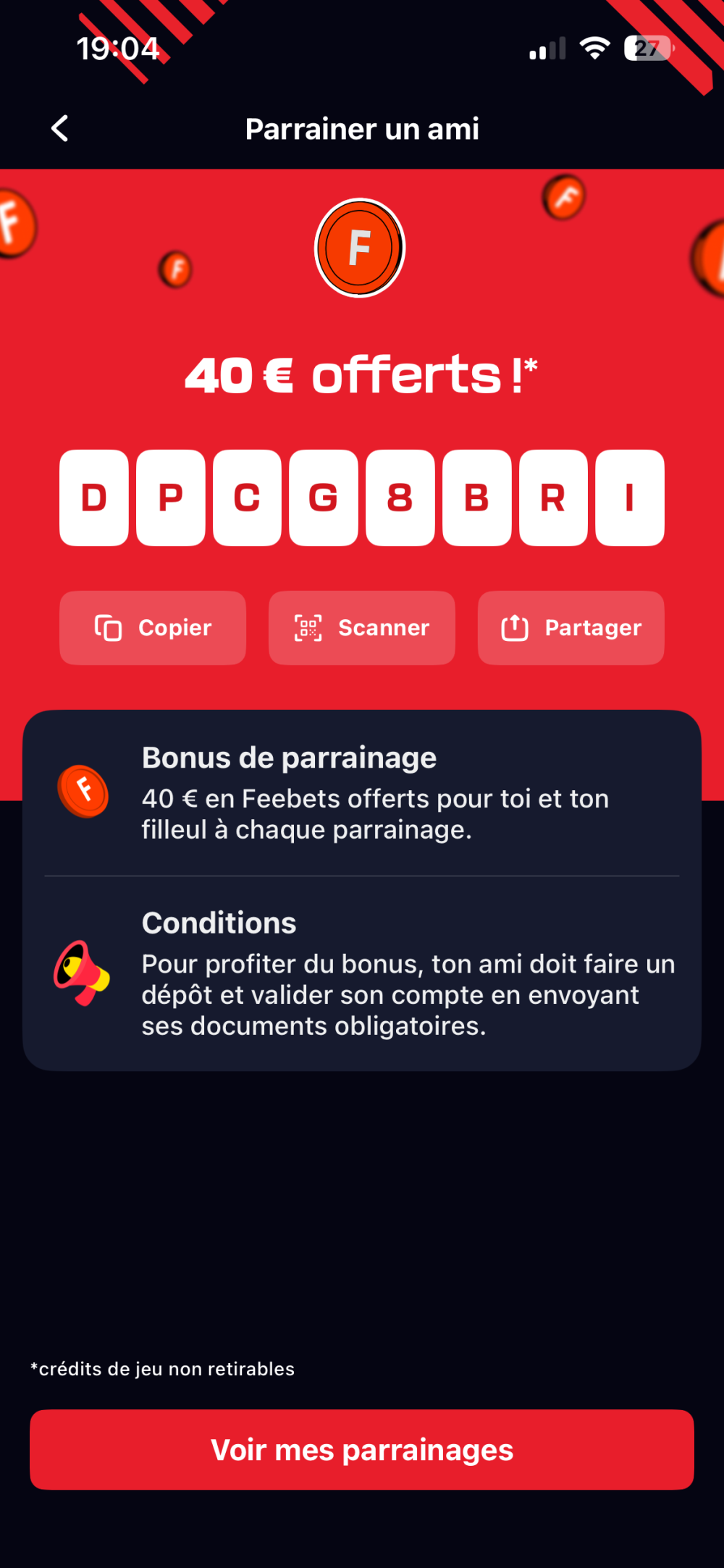Copy the referral code with Copier

[153, 628]
